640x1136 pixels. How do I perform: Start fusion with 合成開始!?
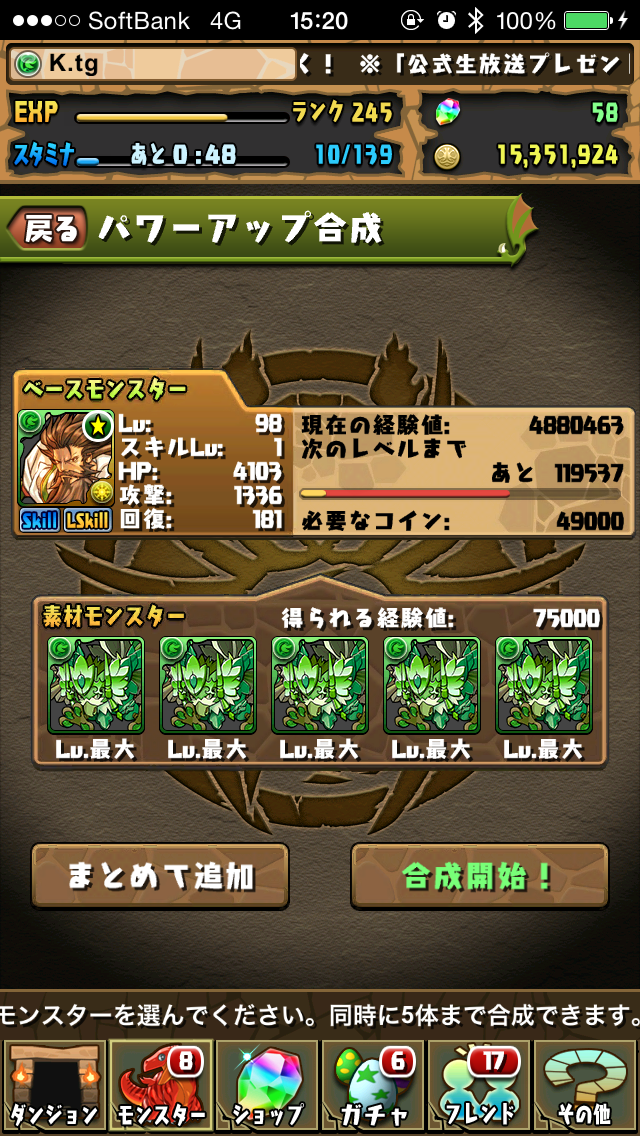[479, 876]
